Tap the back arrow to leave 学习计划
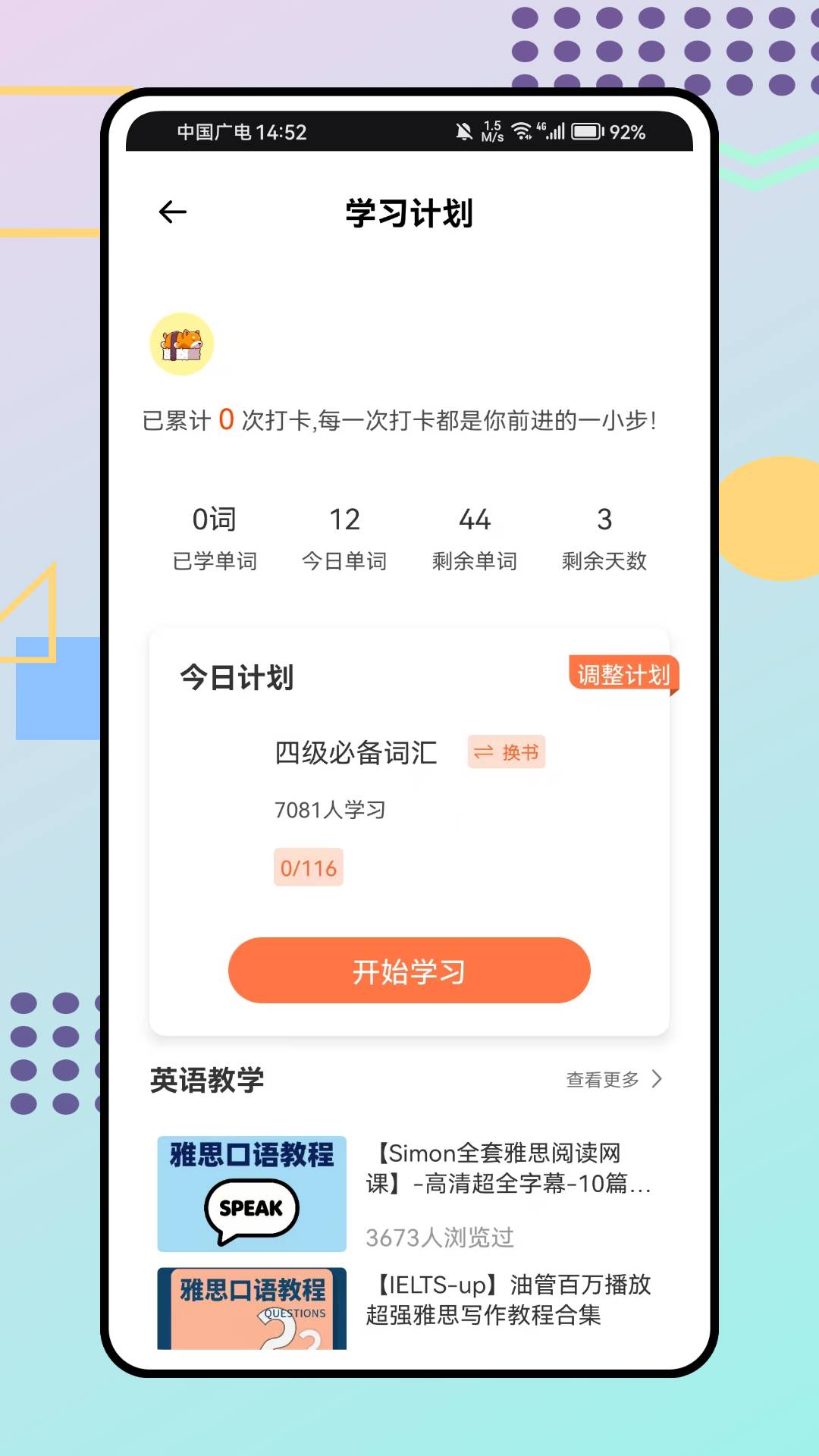This screenshot has height=1456, width=819. (171, 212)
